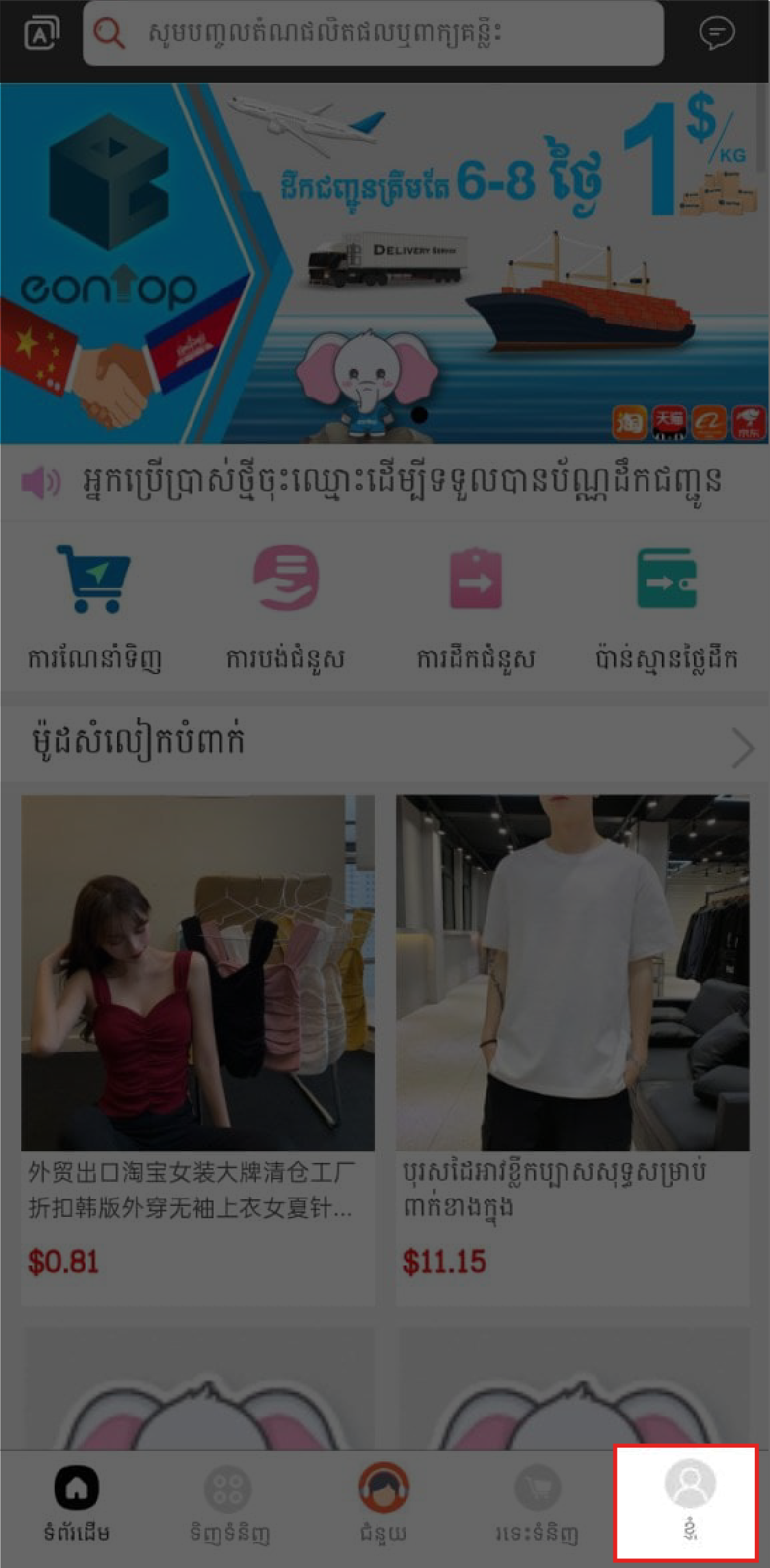This screenshot has width=770, height=1568.
Task: Open the 6-8 day shipping promo banner
Action: pos(384,264)
